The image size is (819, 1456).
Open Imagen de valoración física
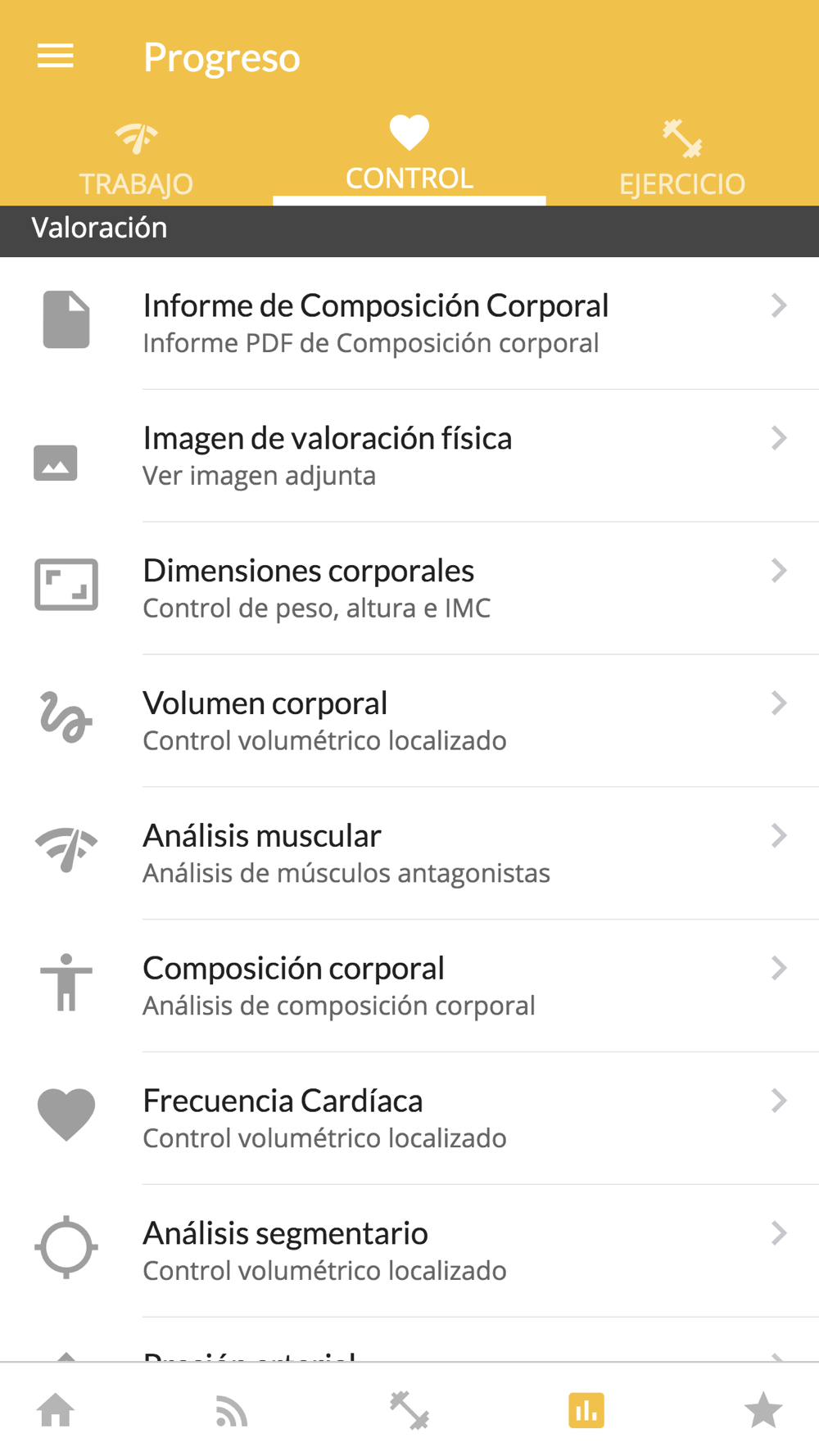coord(409,456)
